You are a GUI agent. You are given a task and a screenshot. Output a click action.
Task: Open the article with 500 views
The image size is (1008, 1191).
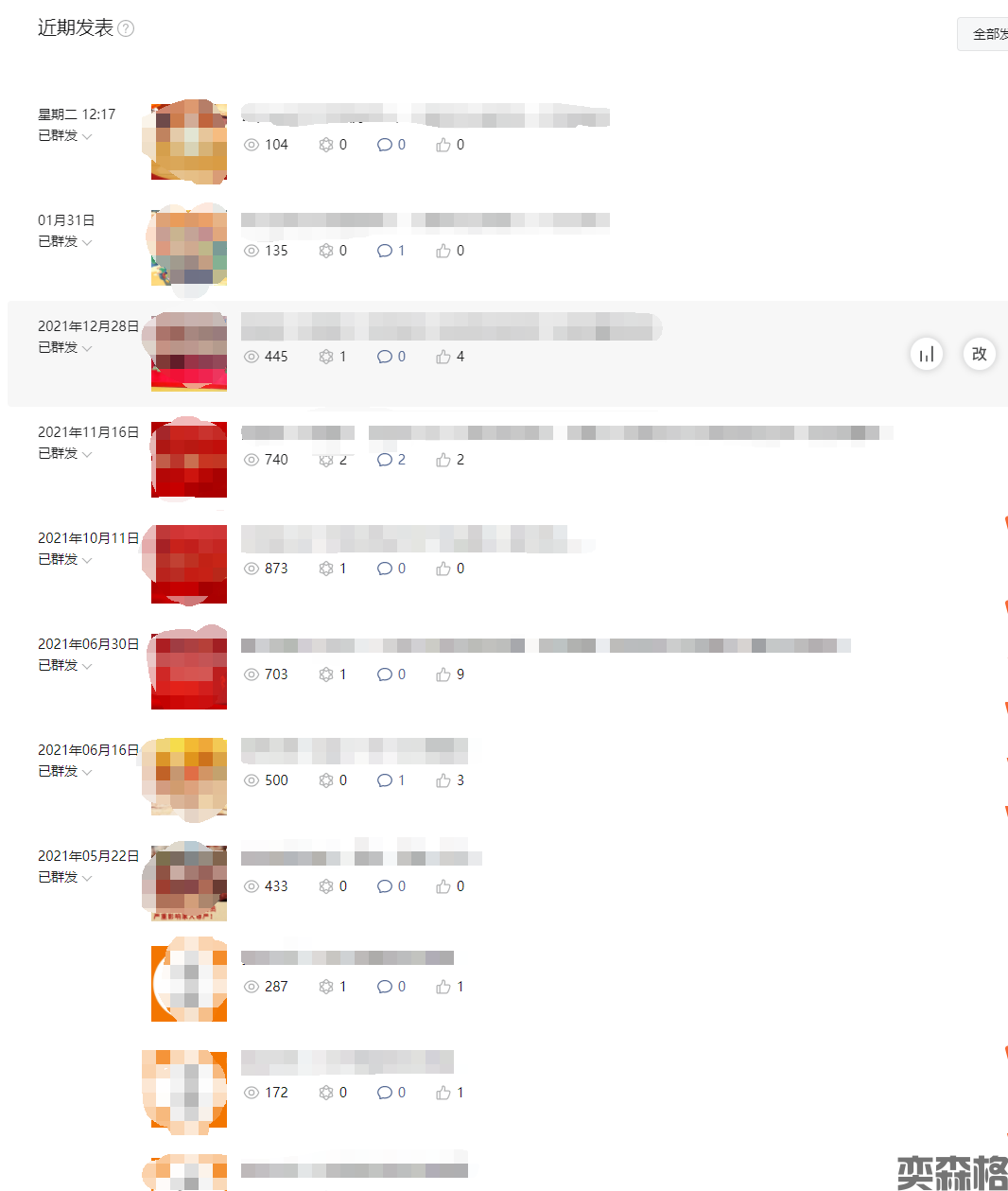click(354, 751)
